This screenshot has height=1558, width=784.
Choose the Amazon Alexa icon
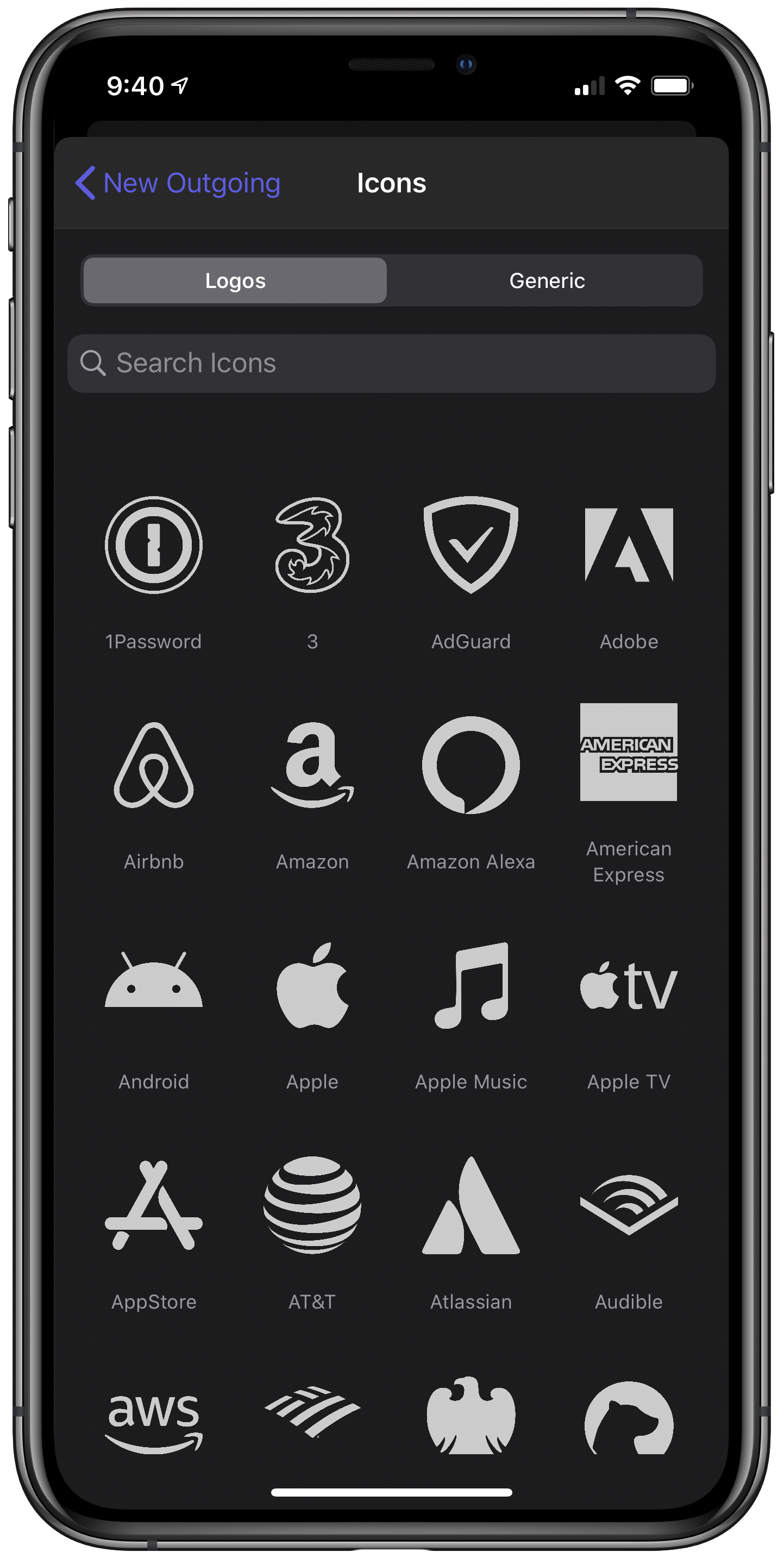point(471,765)
